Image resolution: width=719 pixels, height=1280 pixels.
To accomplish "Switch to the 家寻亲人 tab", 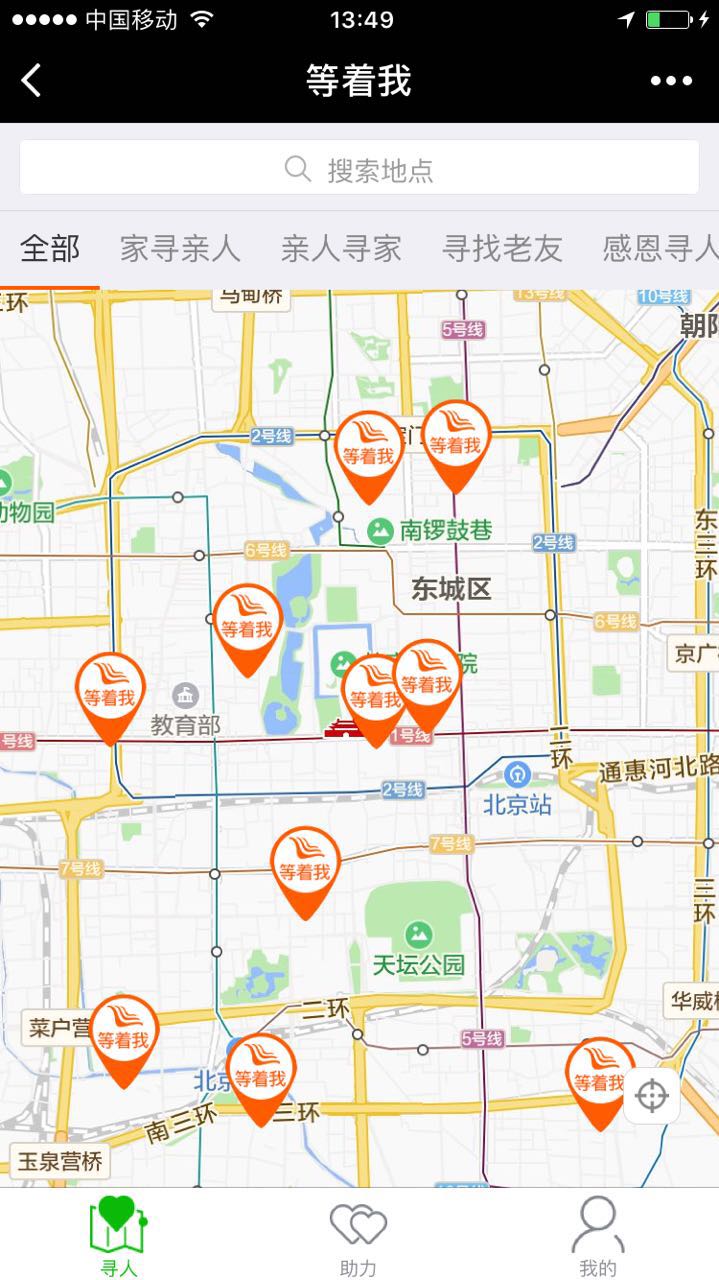I will (x=181, y=248).
